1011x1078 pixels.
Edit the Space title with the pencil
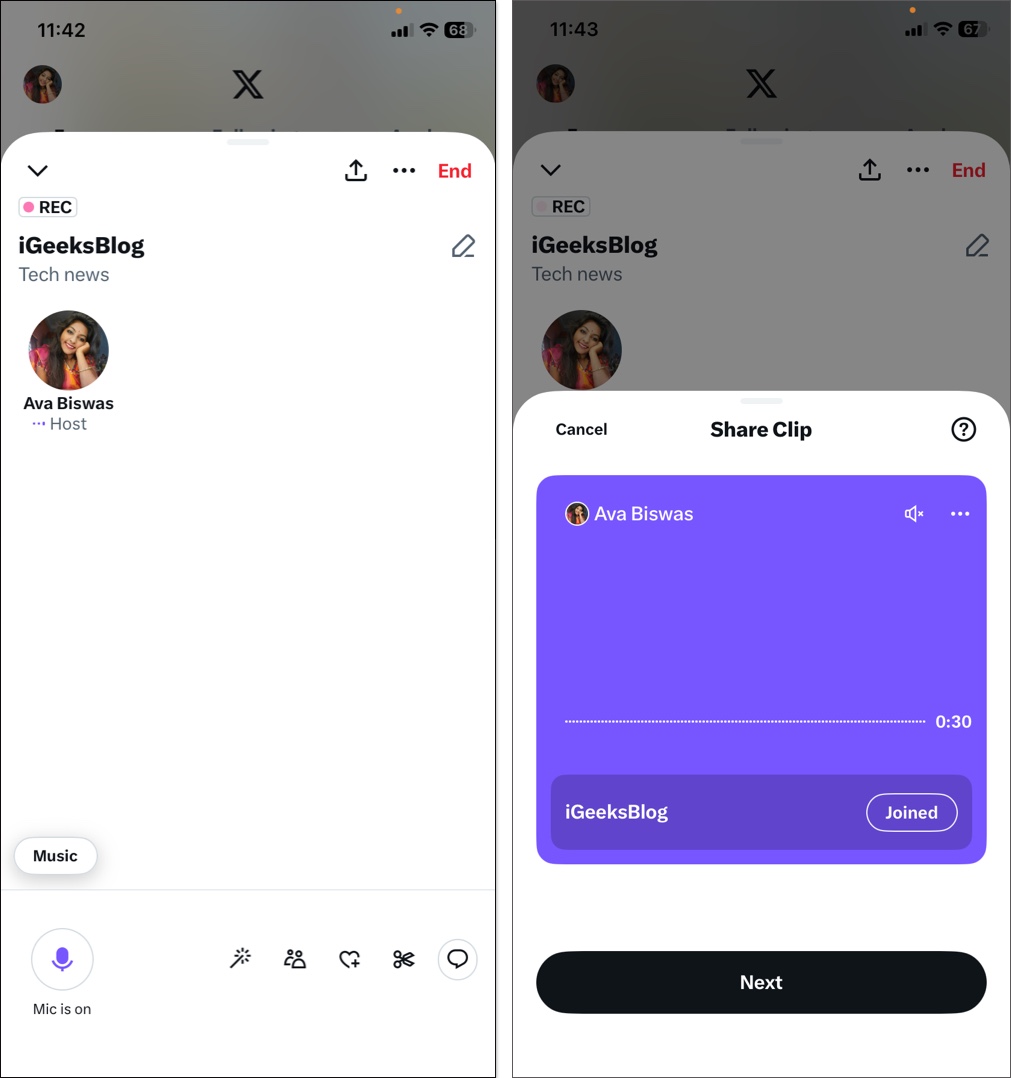pyautogui.click(x=463, y=246)
